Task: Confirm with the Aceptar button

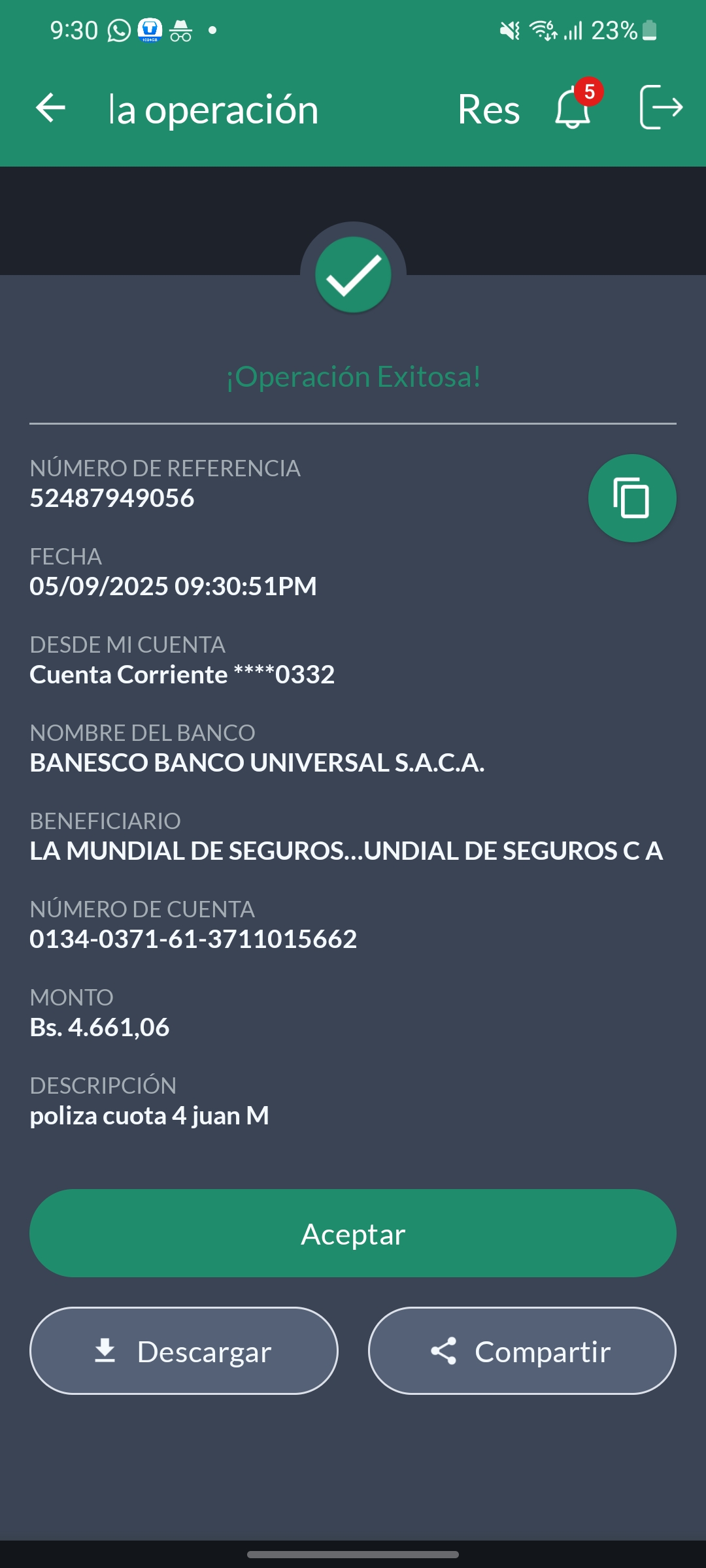Action: [353, 1233]
